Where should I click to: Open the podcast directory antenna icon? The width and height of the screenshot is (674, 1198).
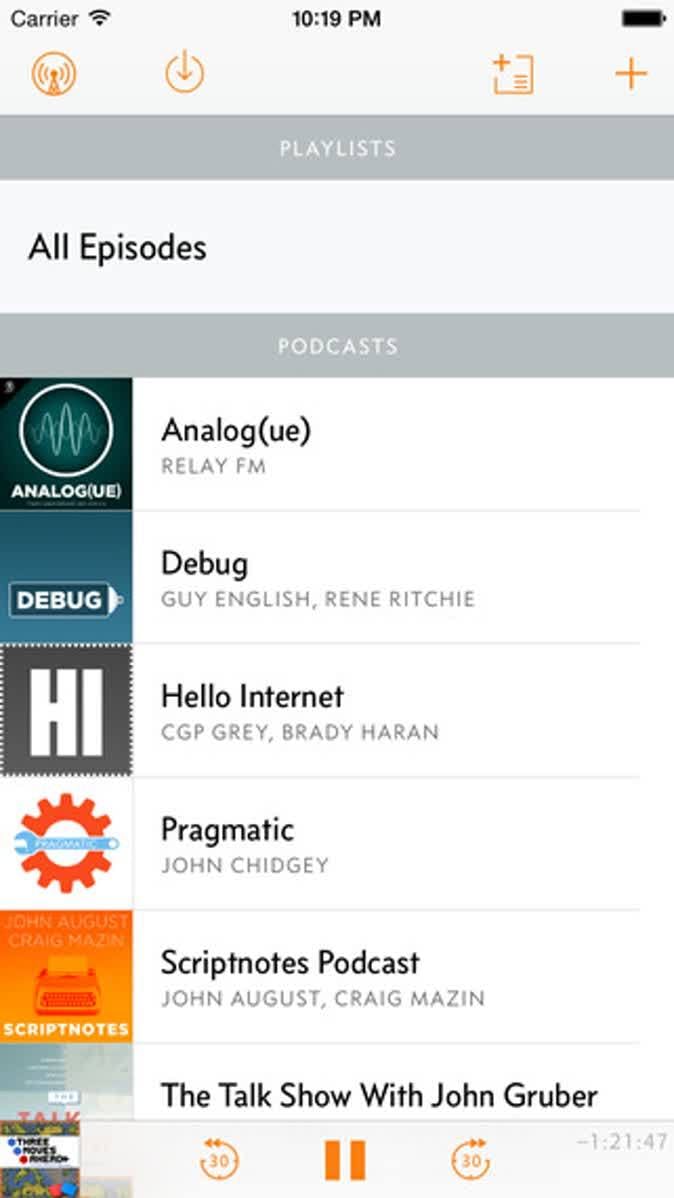54,74
